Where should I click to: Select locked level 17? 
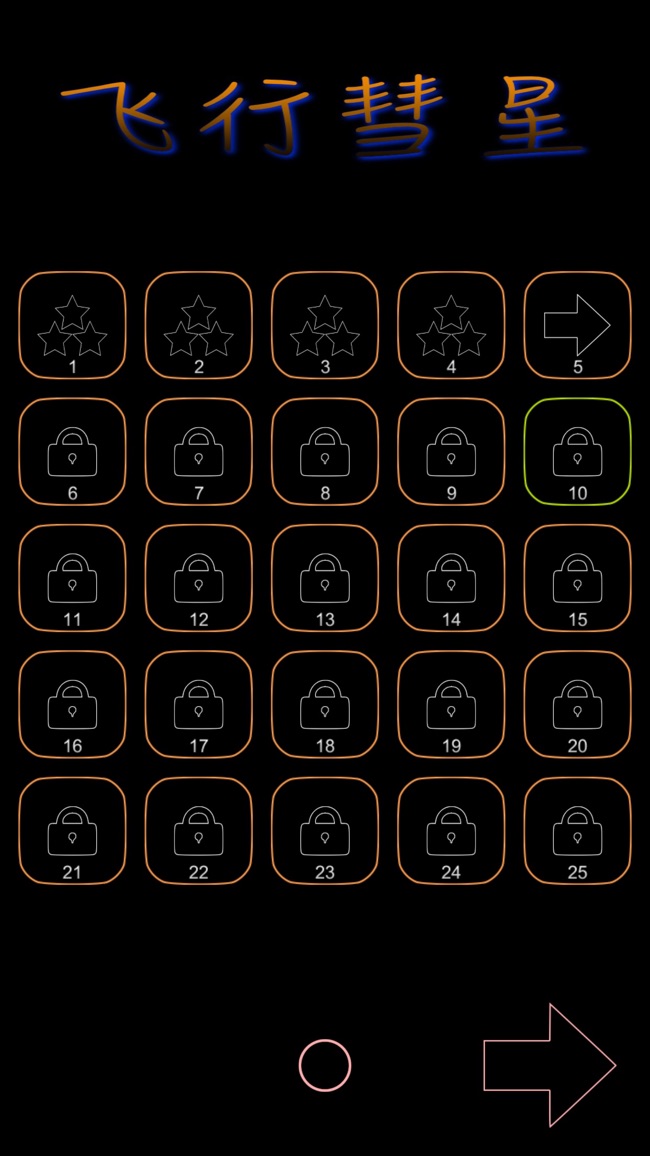pos(198,704)
